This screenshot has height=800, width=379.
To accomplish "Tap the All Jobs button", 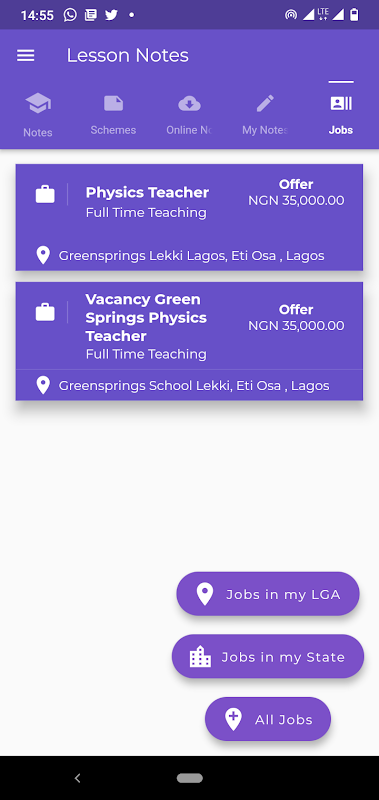I will click(268, 719).
